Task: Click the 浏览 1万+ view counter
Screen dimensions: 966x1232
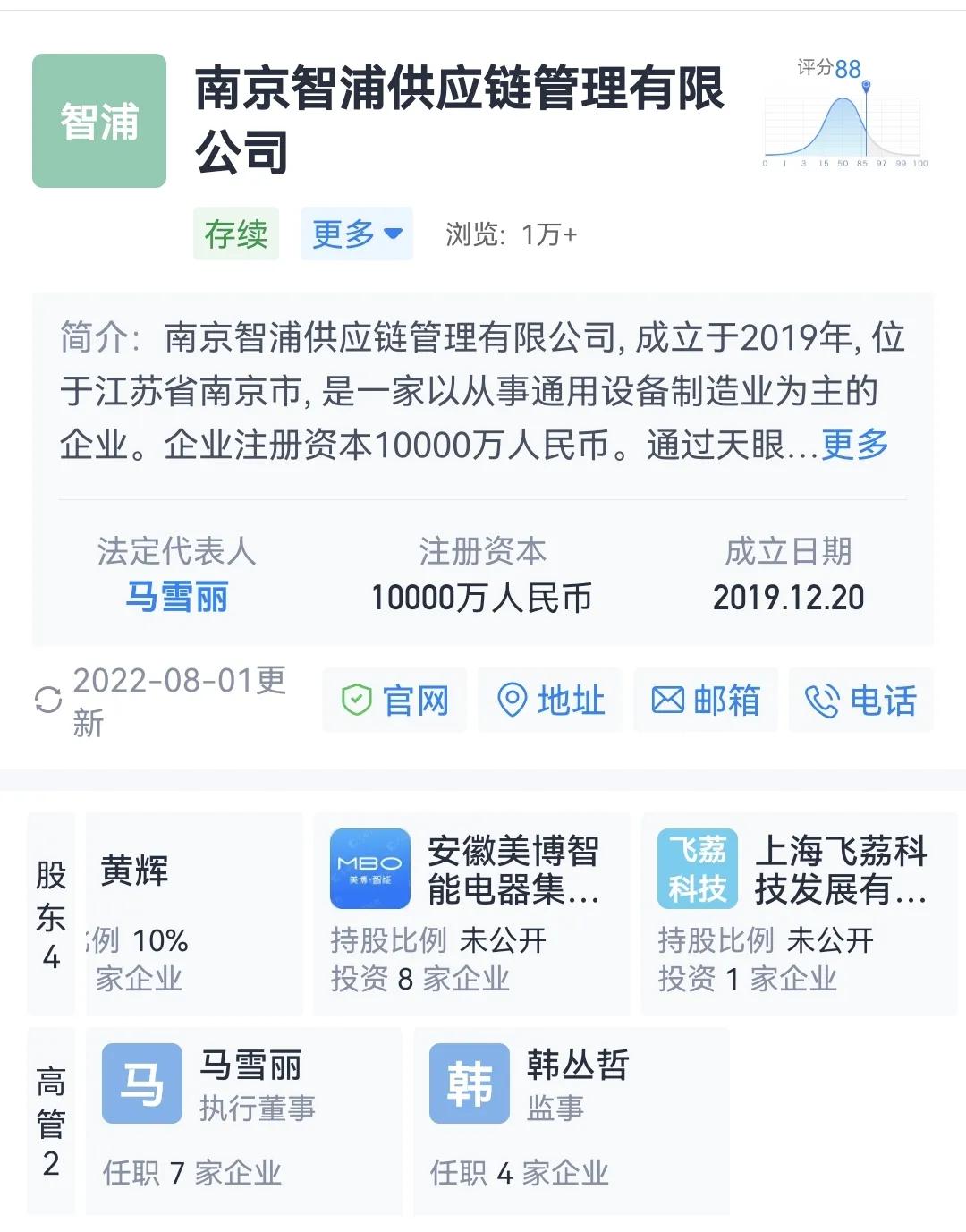Action: 512,233
